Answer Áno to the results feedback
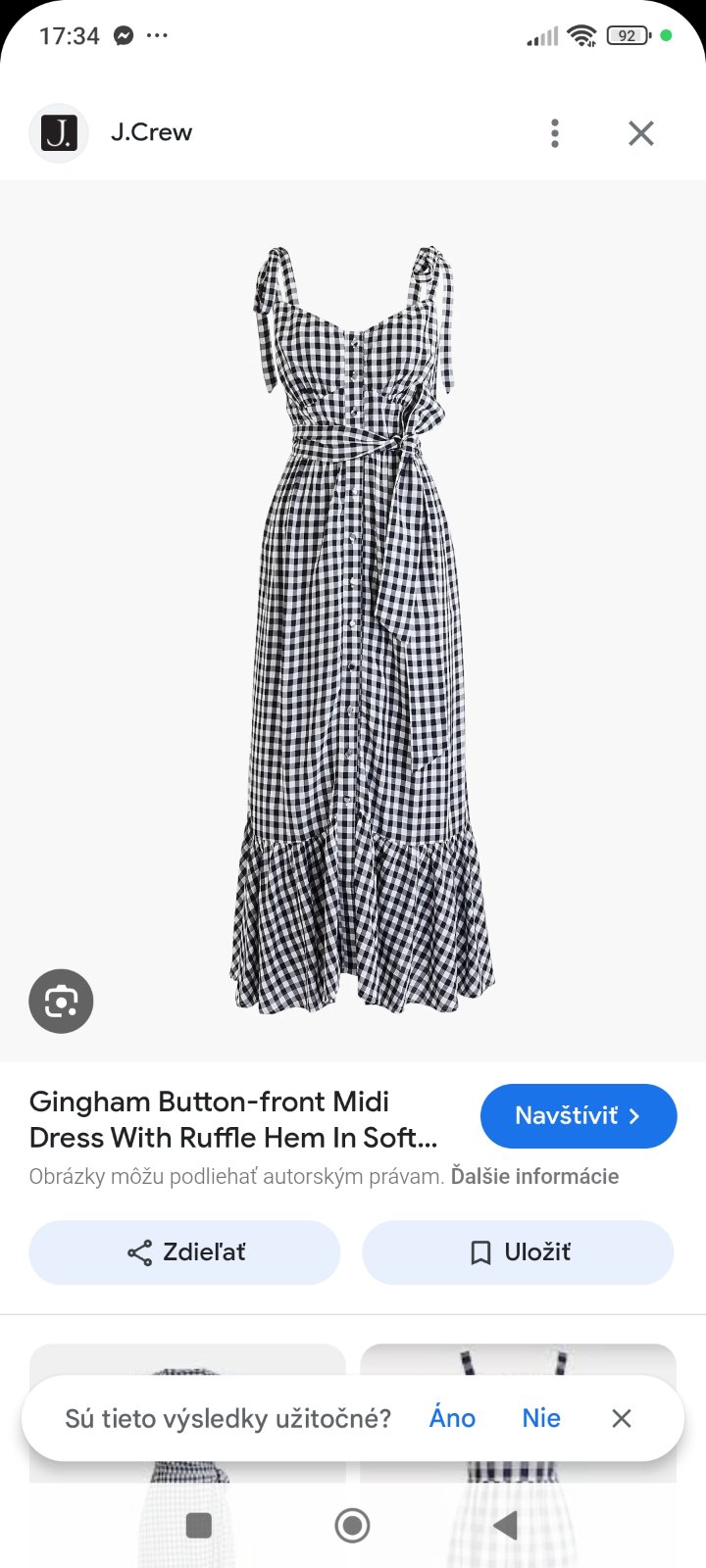The image size is (706, 1568). point(452,1418)
